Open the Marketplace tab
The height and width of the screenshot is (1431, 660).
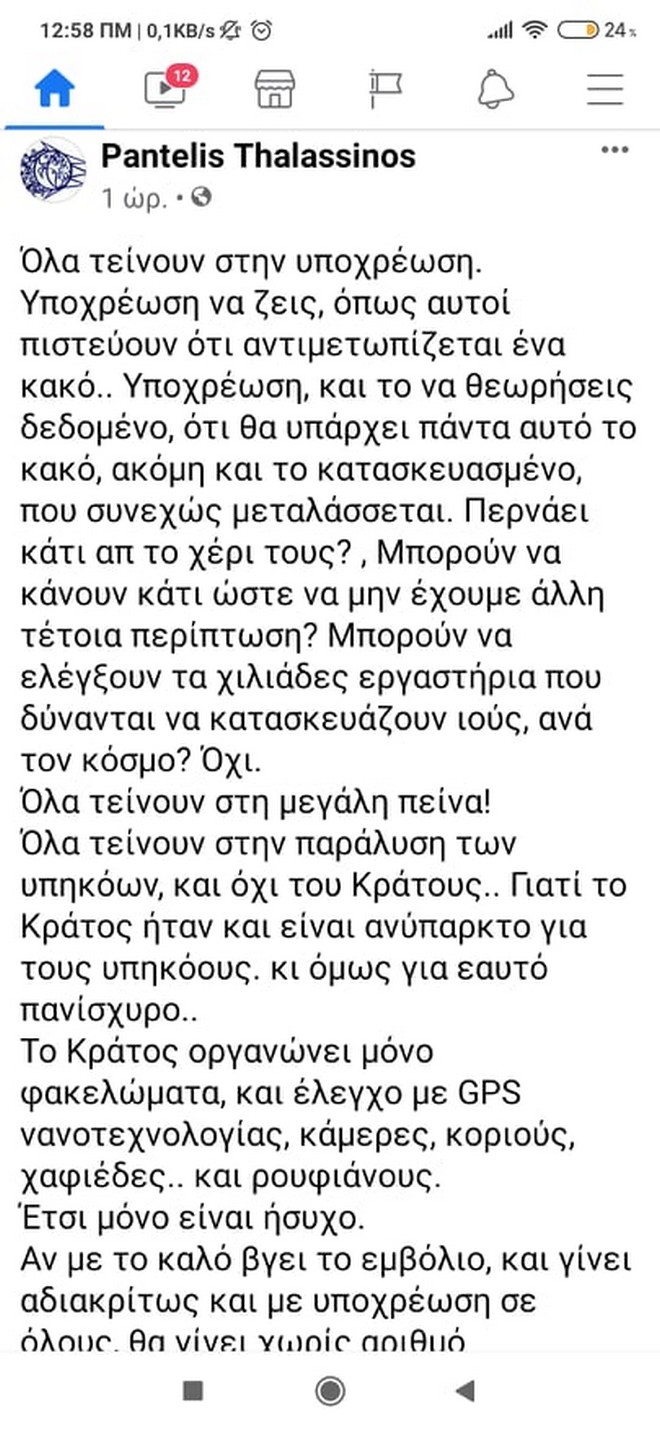pos(275,90)
